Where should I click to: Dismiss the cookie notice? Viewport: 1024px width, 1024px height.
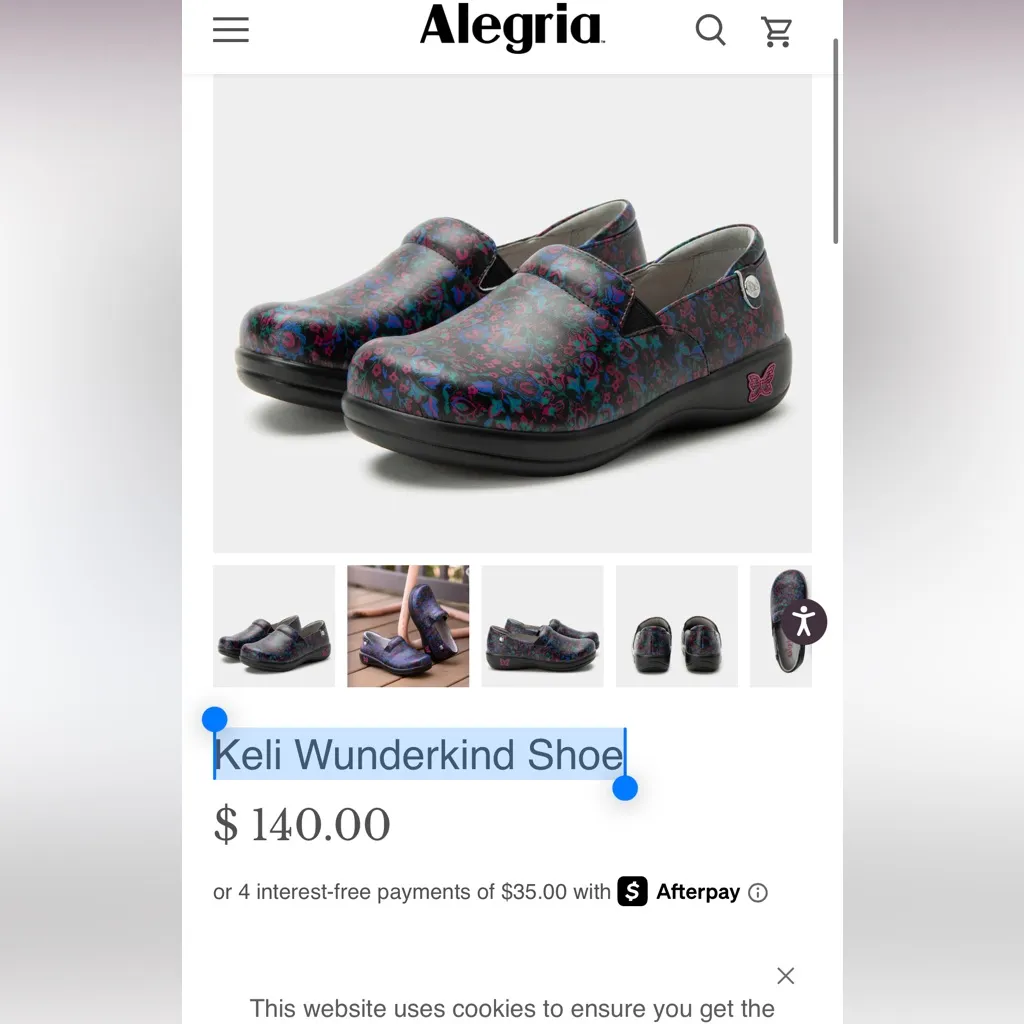(786, 975)
